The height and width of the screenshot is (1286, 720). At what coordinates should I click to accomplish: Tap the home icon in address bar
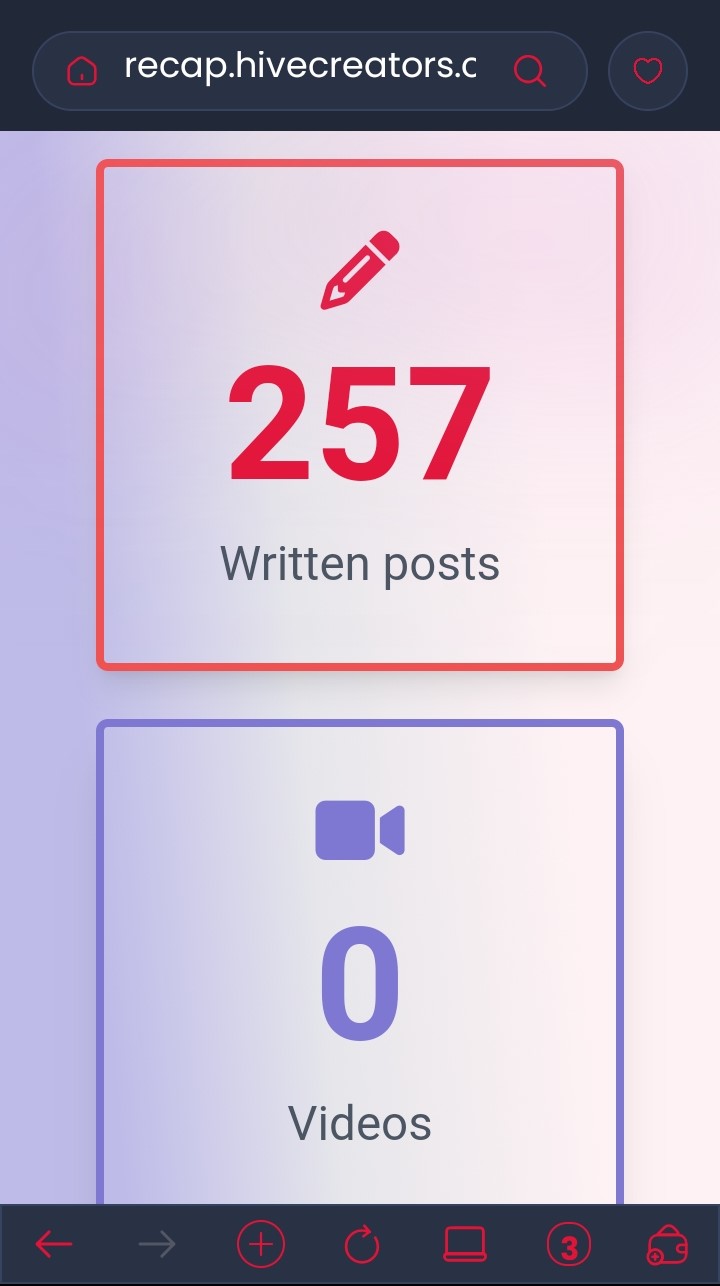click(x=82, y=71)
